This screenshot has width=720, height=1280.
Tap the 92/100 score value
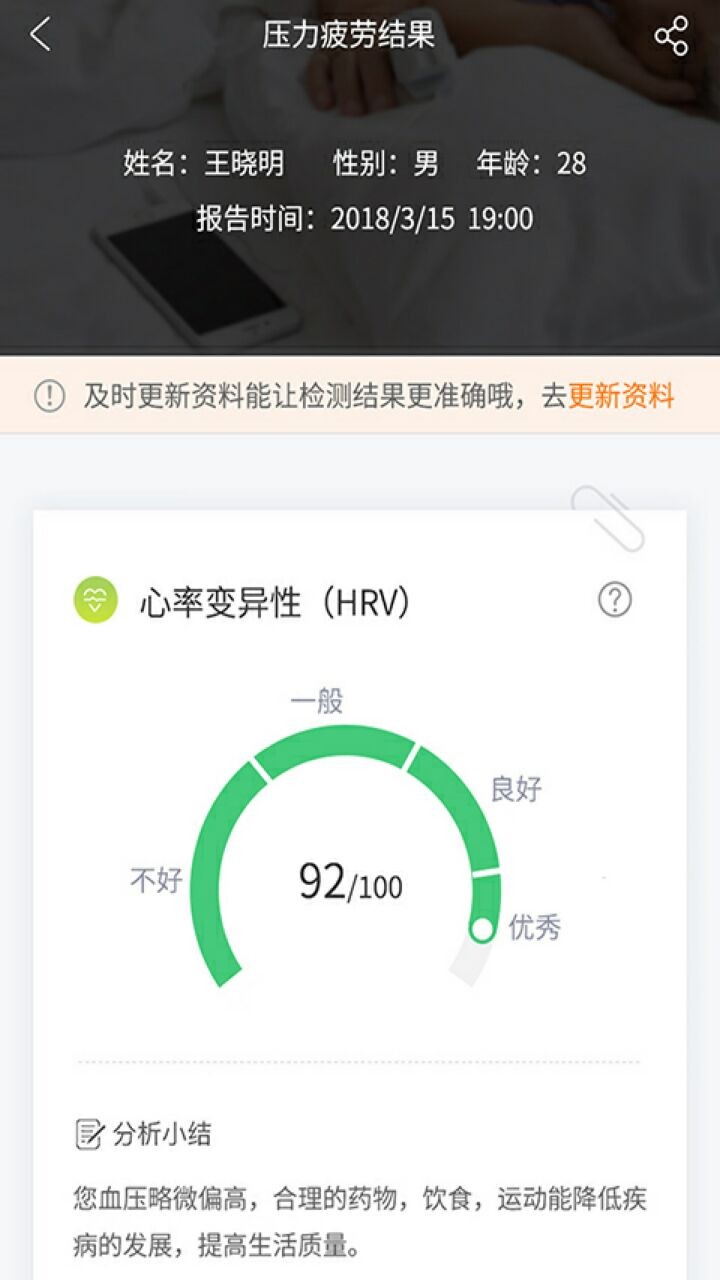(350, 880)
